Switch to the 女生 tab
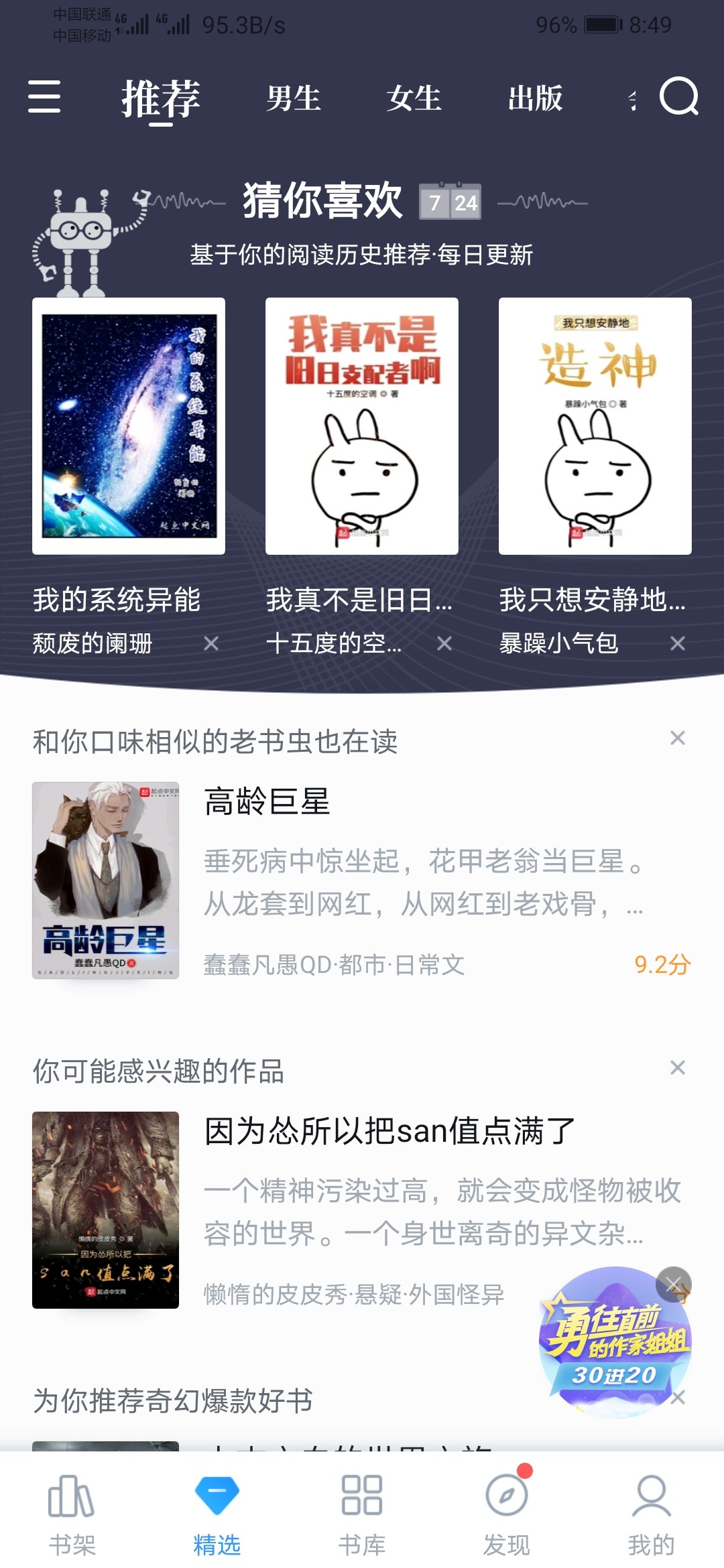 pos(414,99)
